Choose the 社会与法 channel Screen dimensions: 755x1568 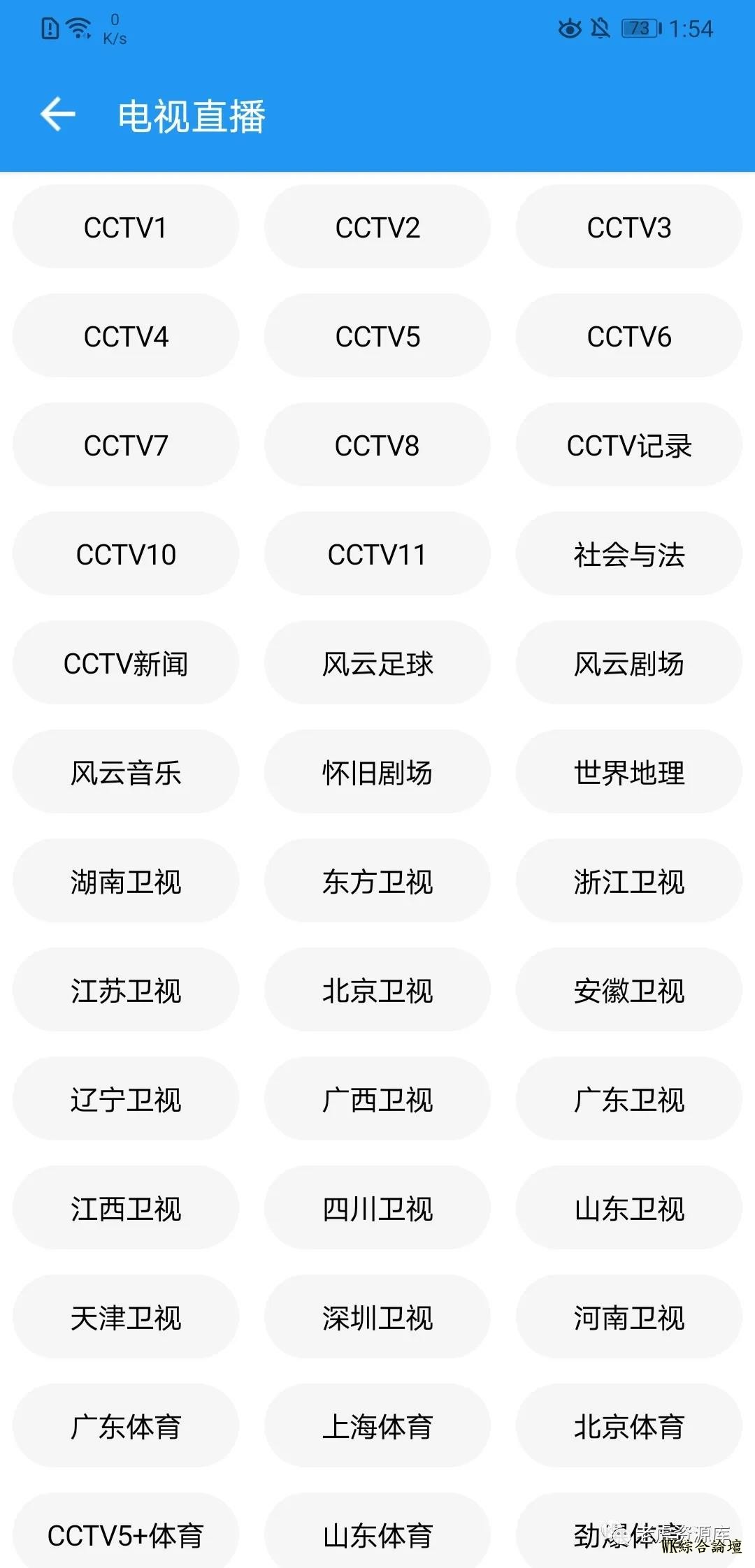coord(629,554)
